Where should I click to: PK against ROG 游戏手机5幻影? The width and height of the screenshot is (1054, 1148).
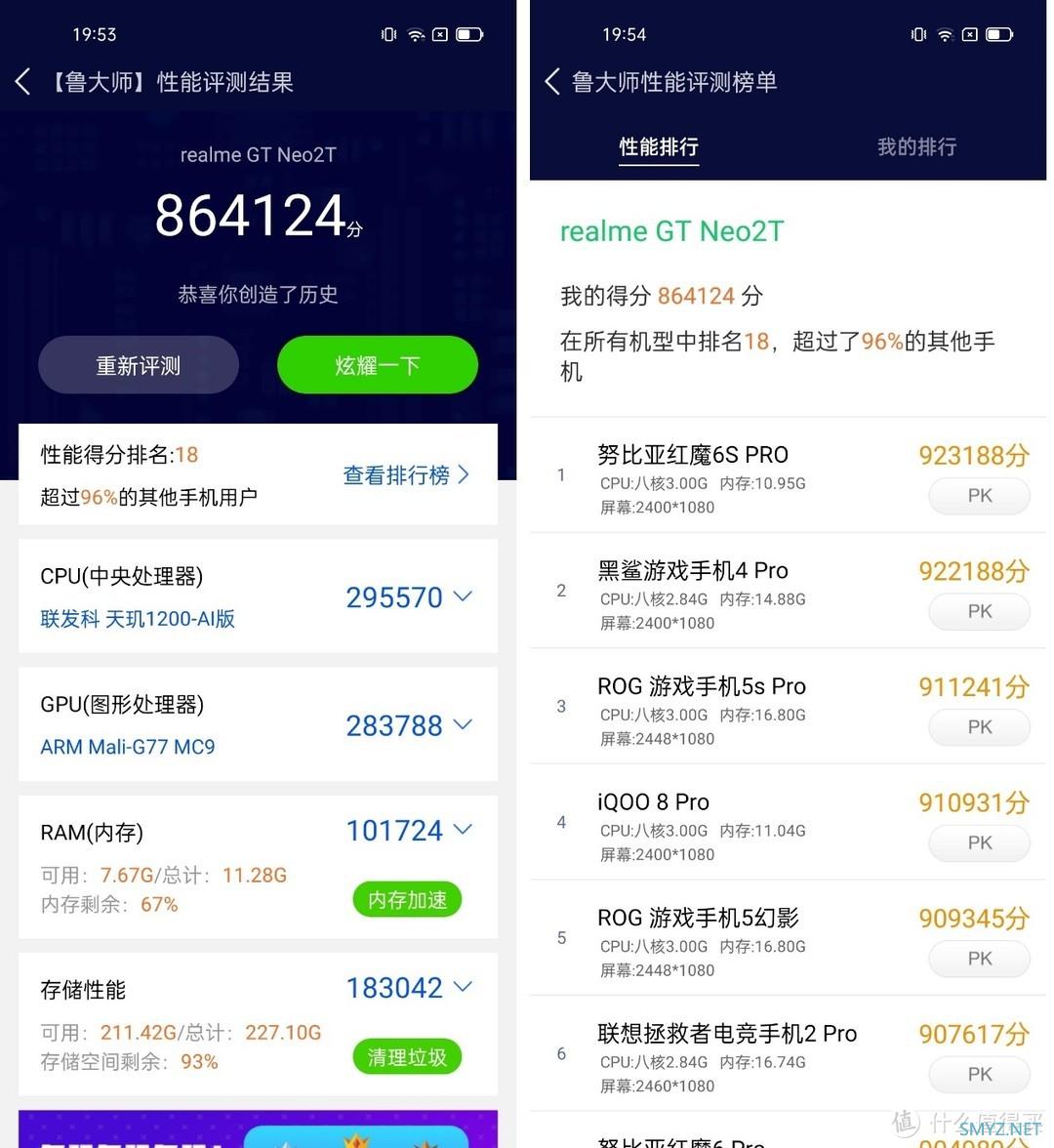tap(979, 959)
